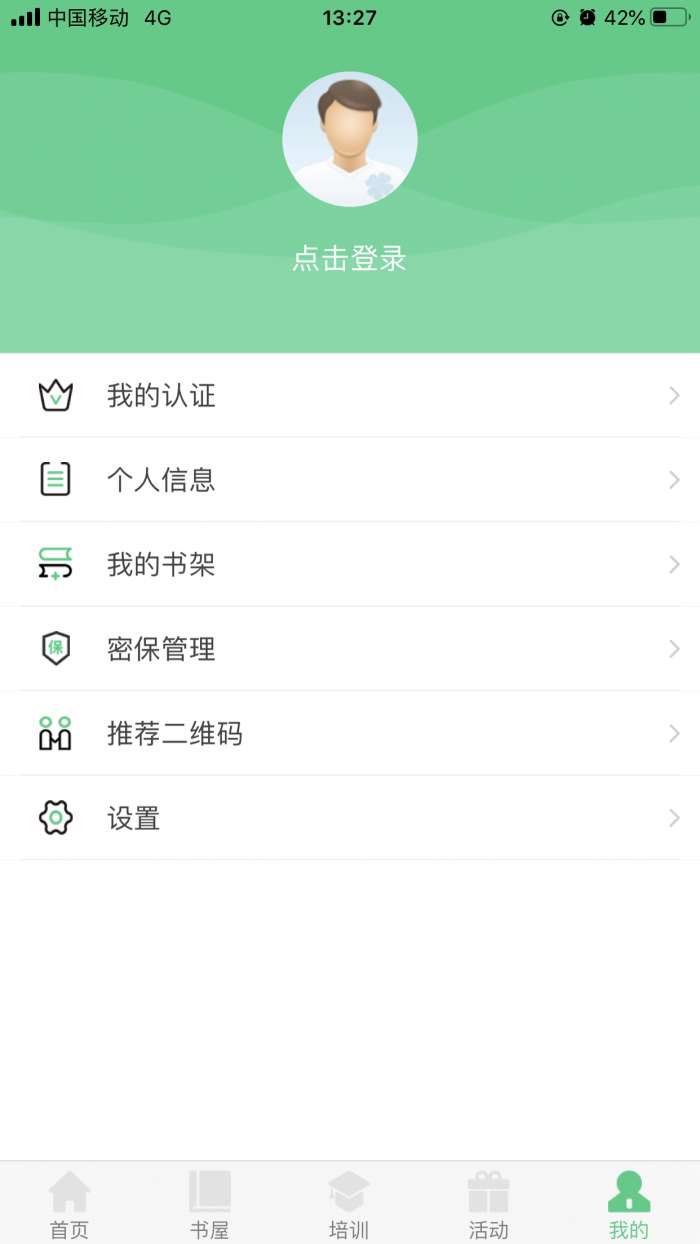The width and height of the screenshot is (700, 1244).
Task: Tap 点击登录 to log in
Action: [349, 259]
